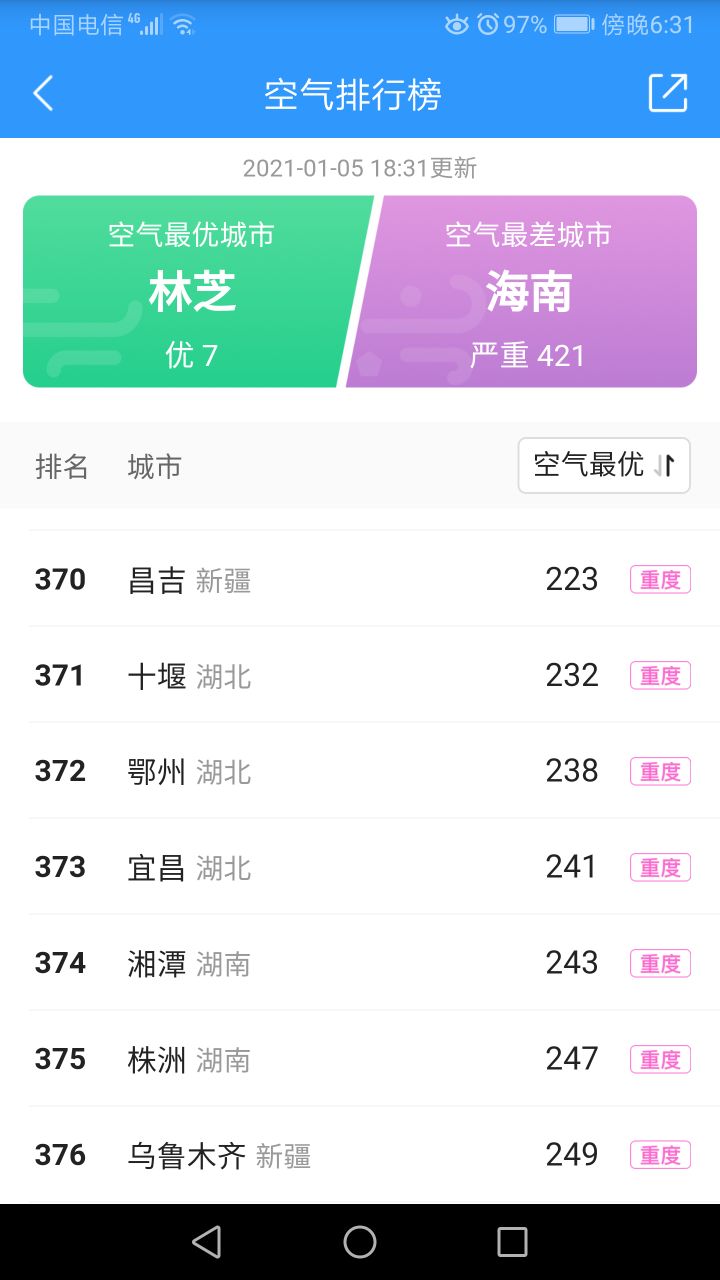Image resolution: width=720 pixels, height=1280 pixels.
Task: View air details for 宜昌
Action: tap(360, 867)
